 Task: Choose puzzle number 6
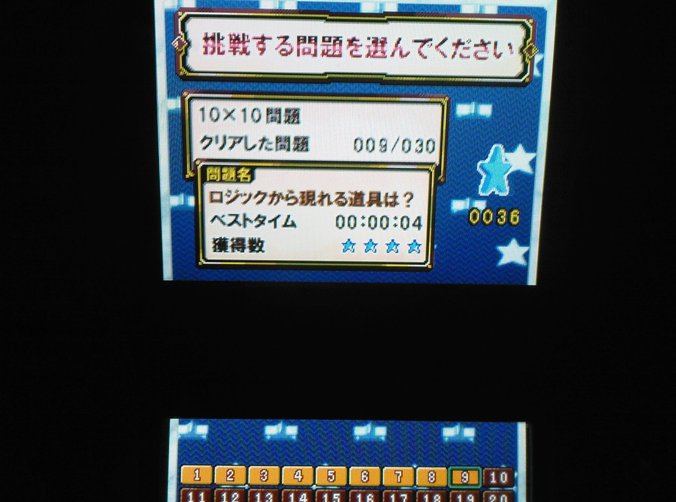[365, 477]
